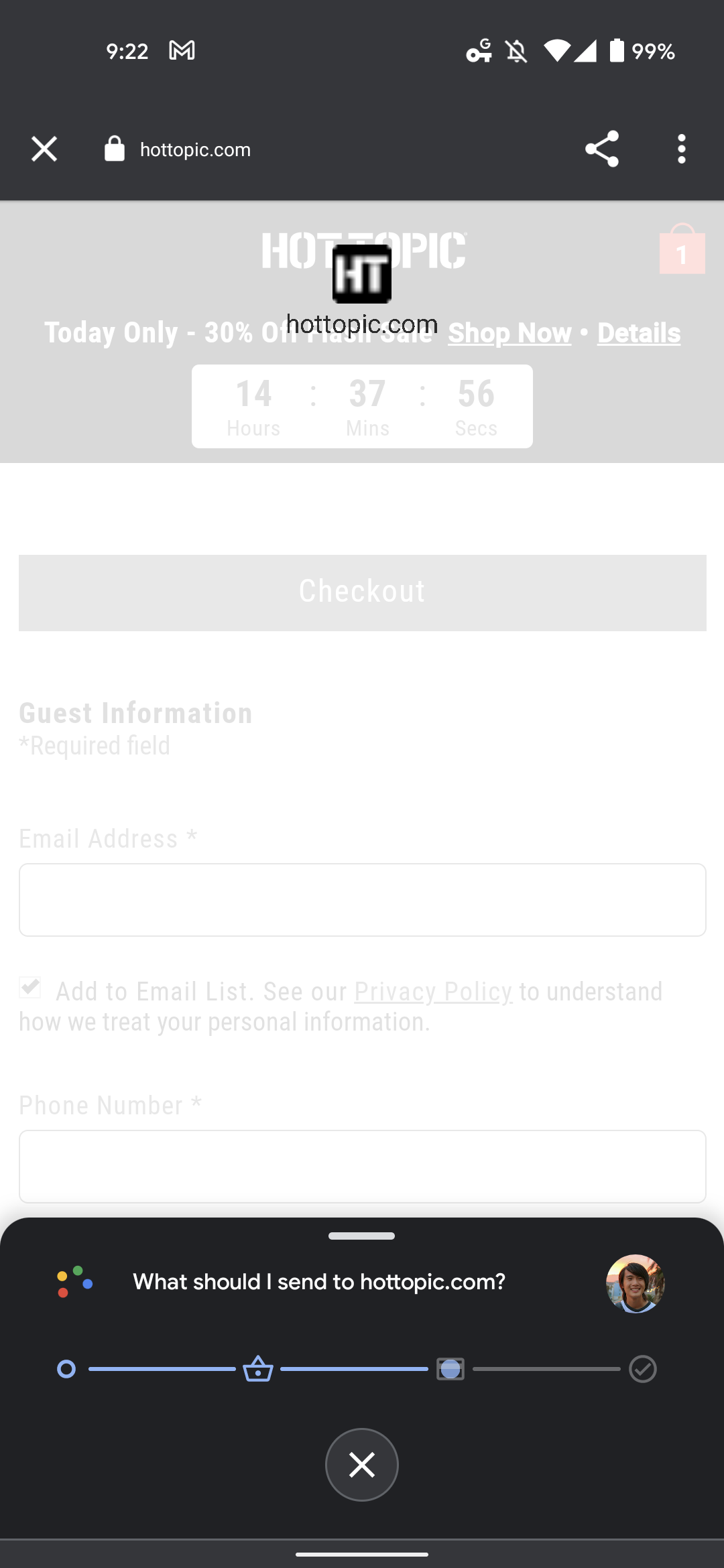Uncheck the Add to Email List checkbox

click(30, 987)
